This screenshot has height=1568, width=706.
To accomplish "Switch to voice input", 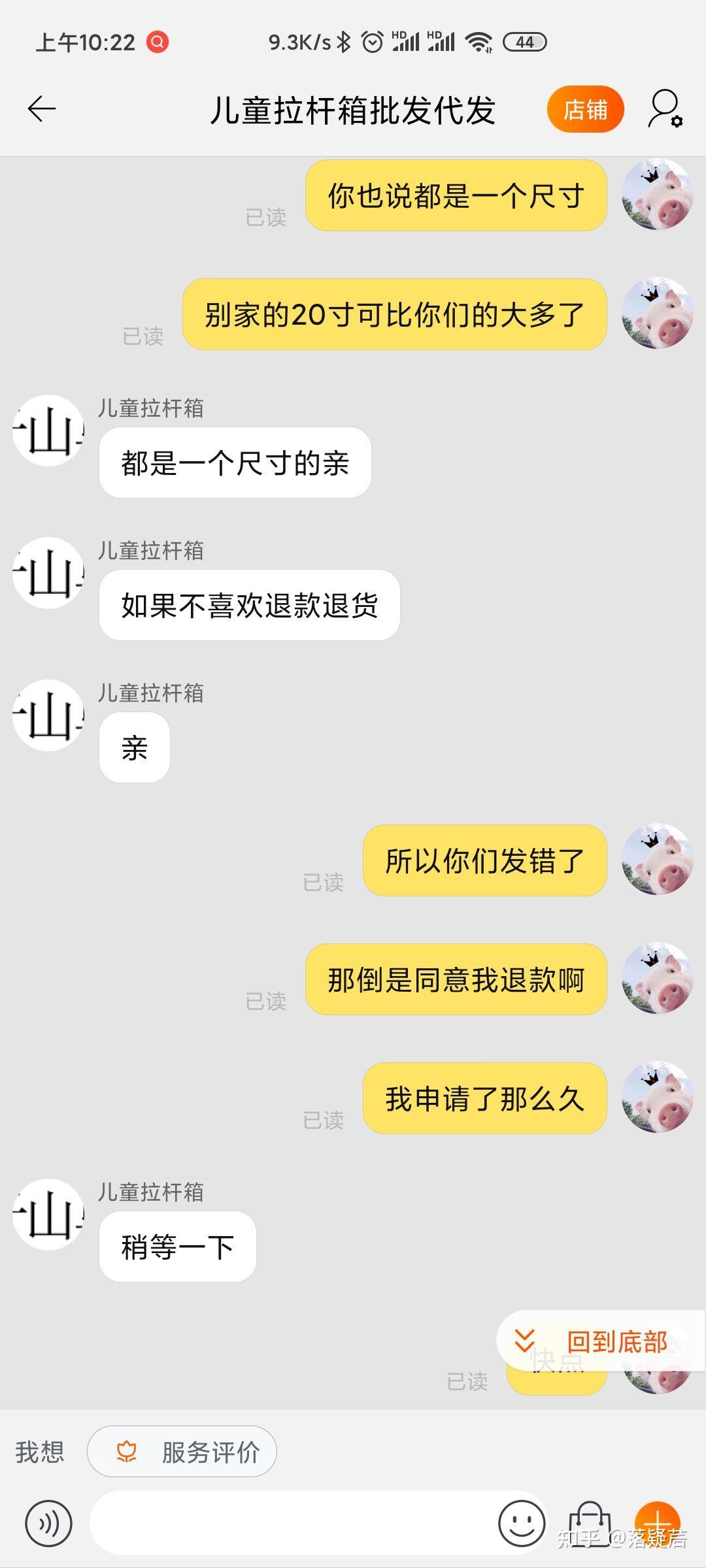I will [x=48, y=1524].
